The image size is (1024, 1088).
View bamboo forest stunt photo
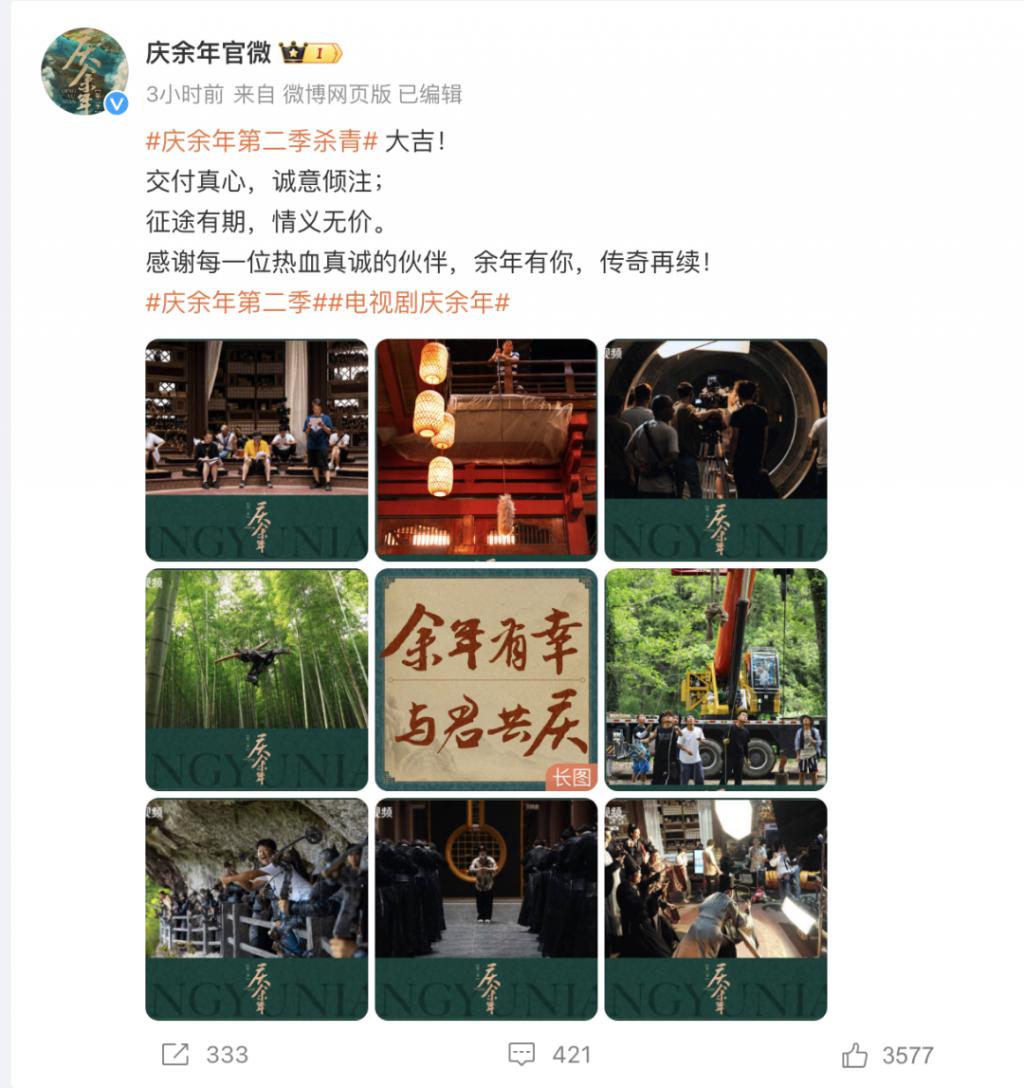tap(257, 679)
